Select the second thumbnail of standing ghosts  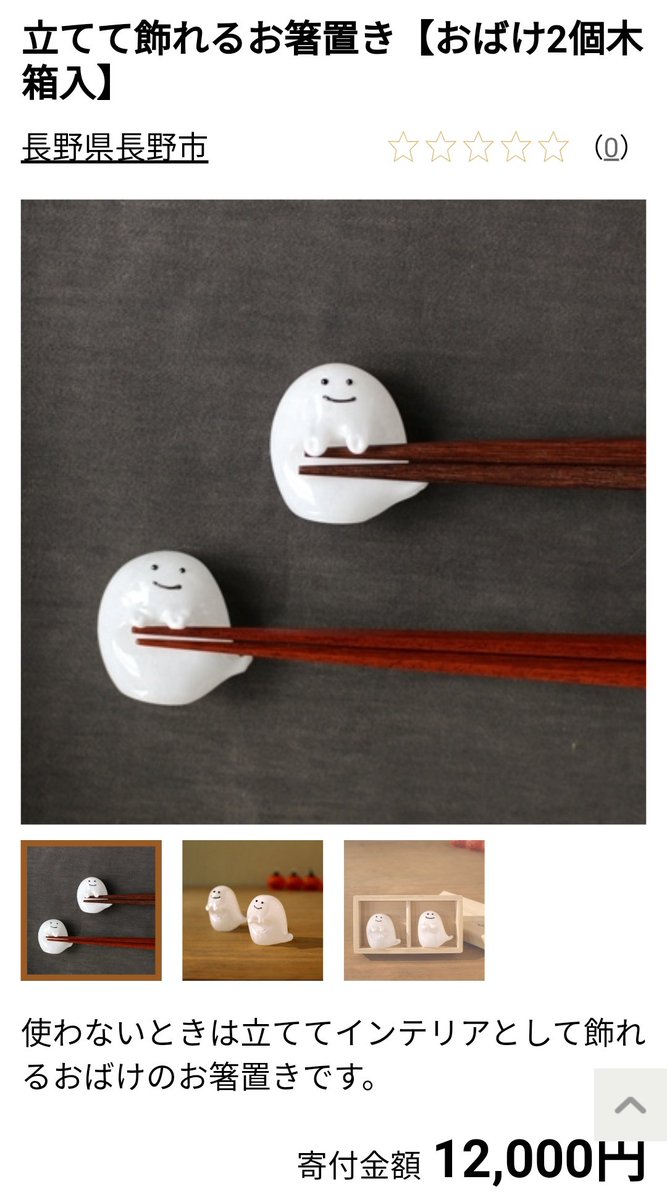pos(253,910)
